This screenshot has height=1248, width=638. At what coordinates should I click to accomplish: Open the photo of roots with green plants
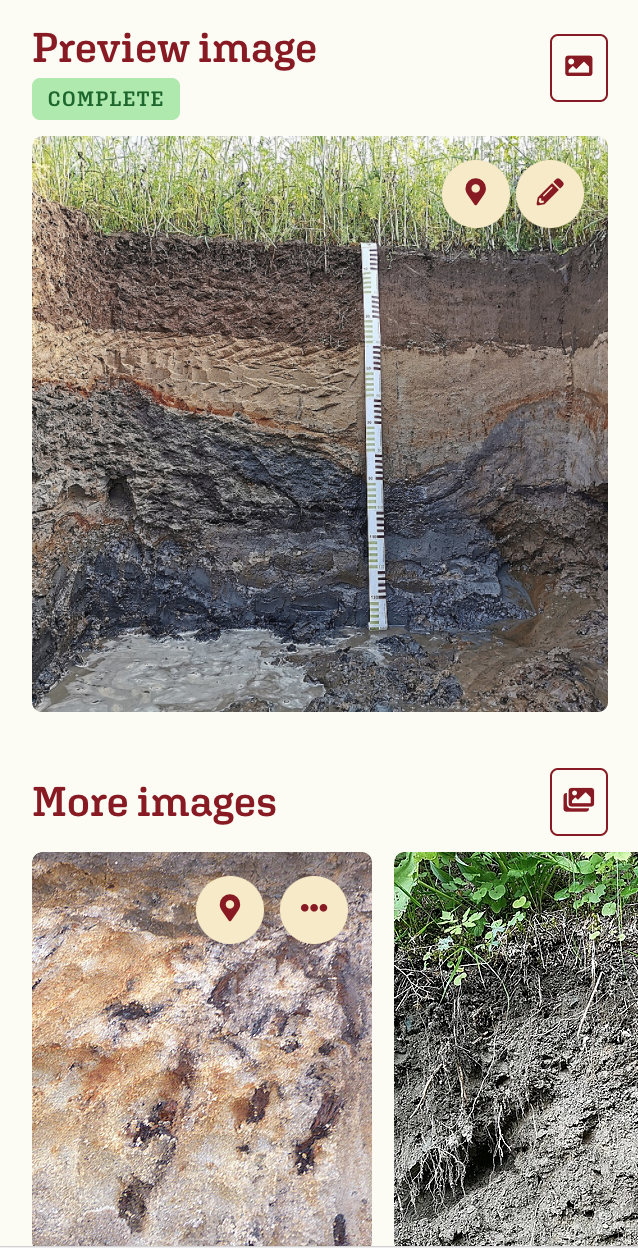(515, 1050)
